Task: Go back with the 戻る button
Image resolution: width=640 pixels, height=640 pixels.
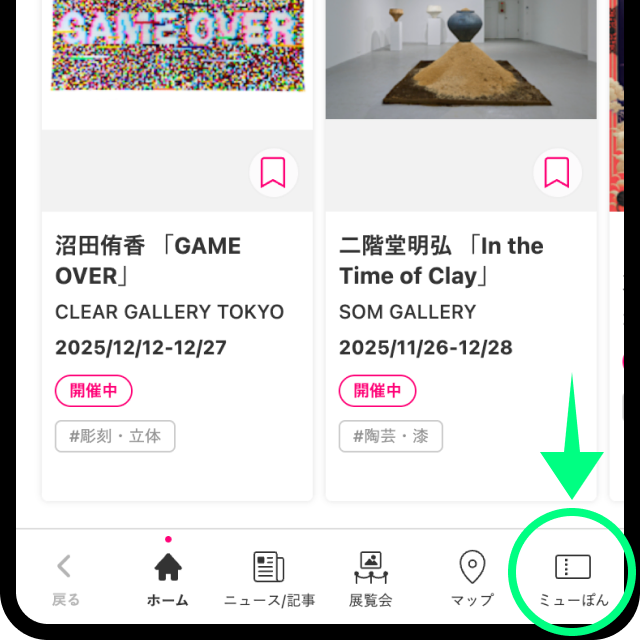Action: pyautogui.click(x=65, y=579)
